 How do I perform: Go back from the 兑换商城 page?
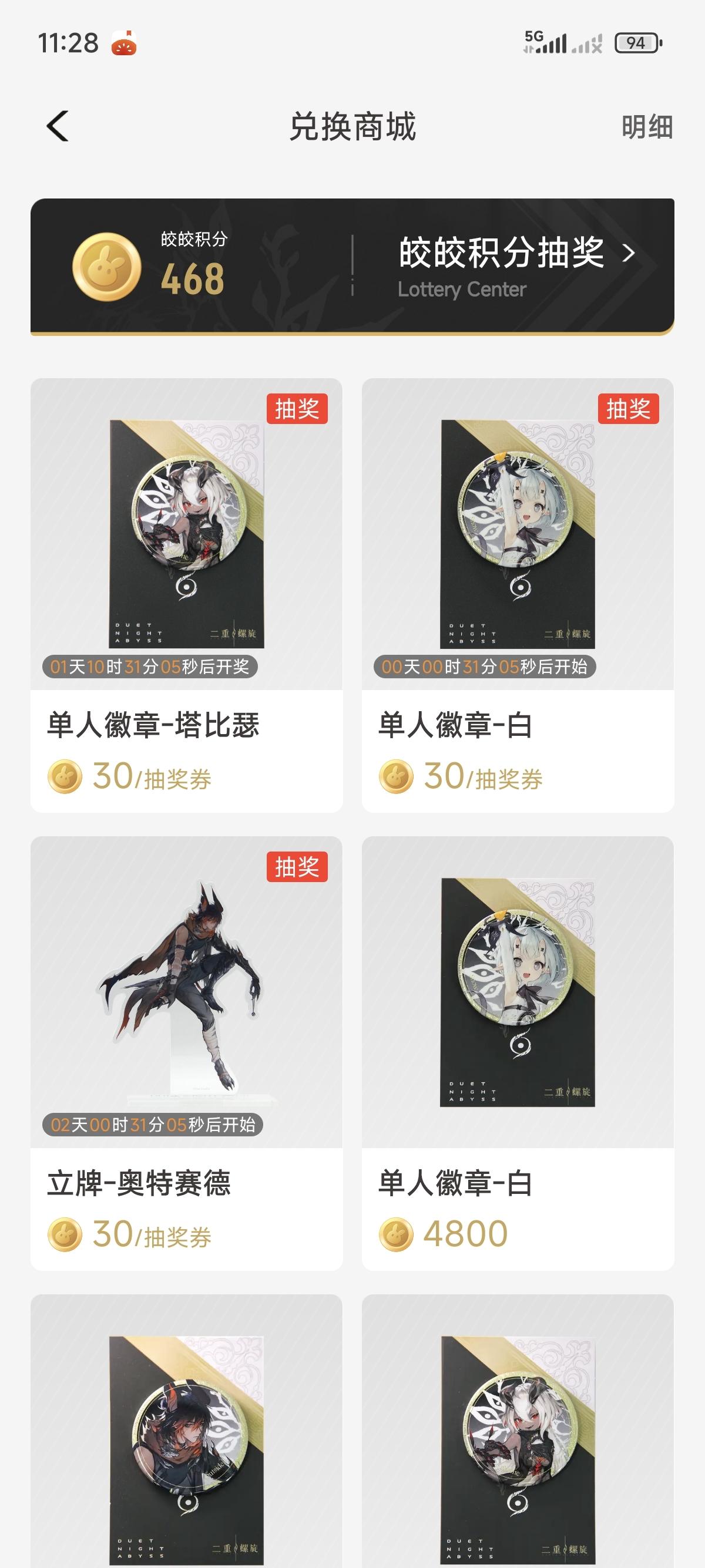[58, 127]
